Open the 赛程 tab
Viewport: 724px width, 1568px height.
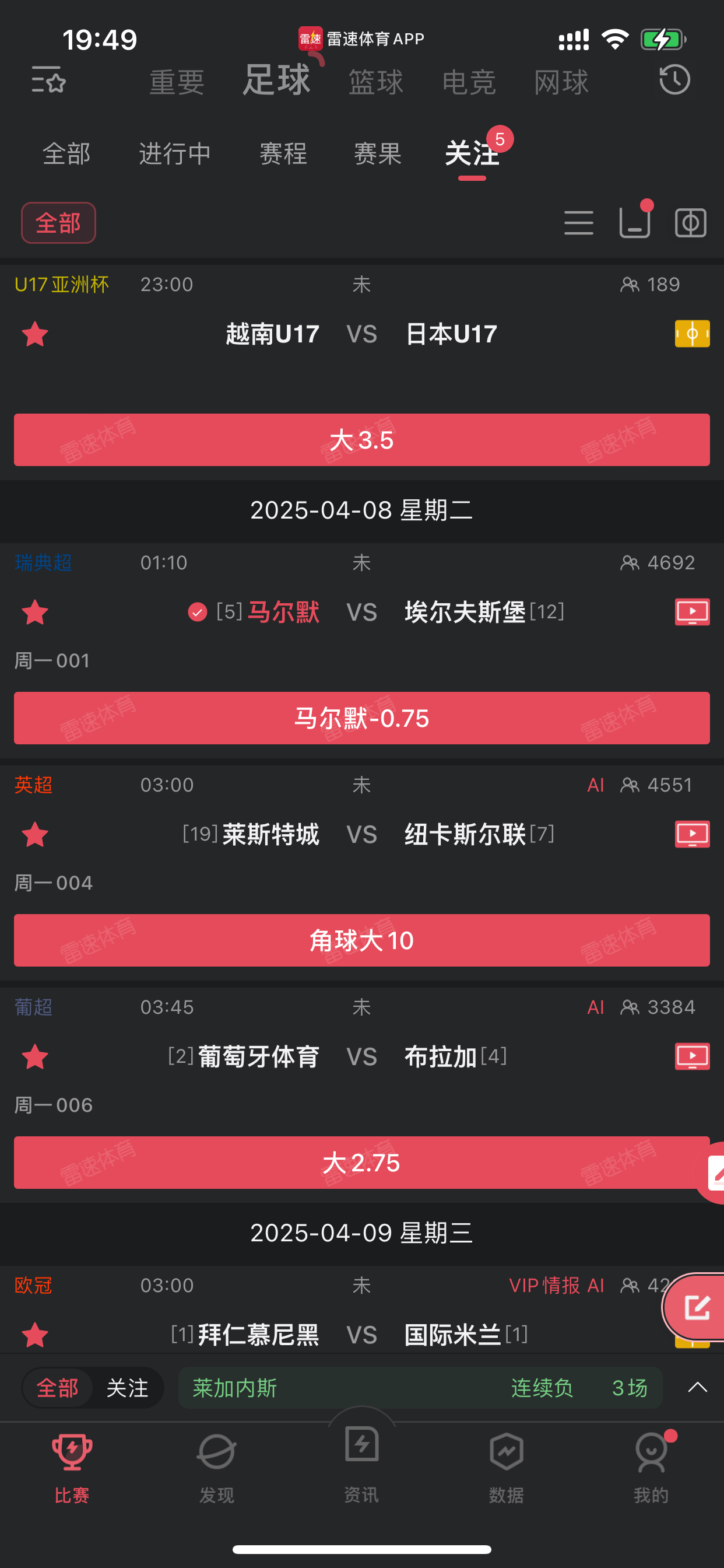point(283,153)
